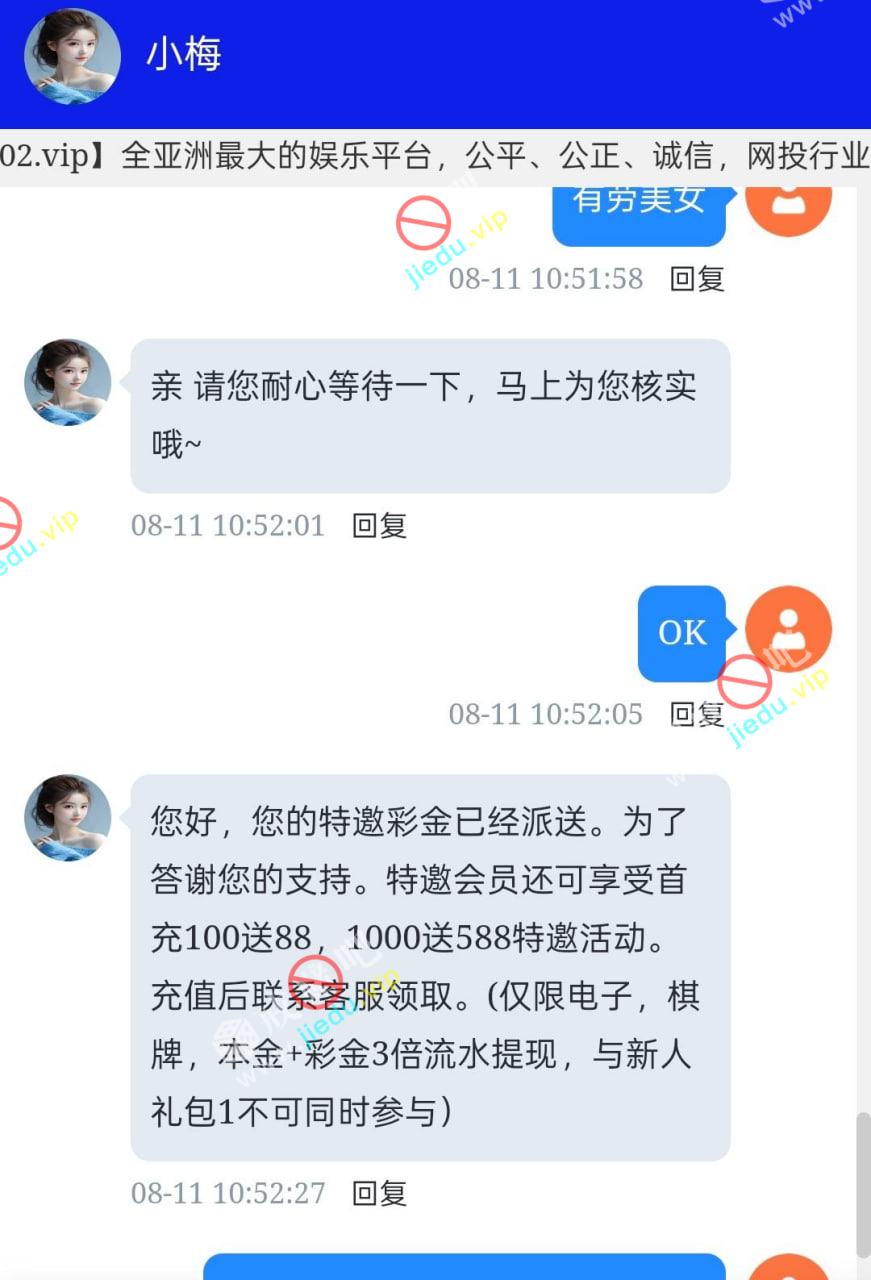
Task: Reply to the 有劳美女 message sent at 10:51:58
Action: click(x=696, y=278)
